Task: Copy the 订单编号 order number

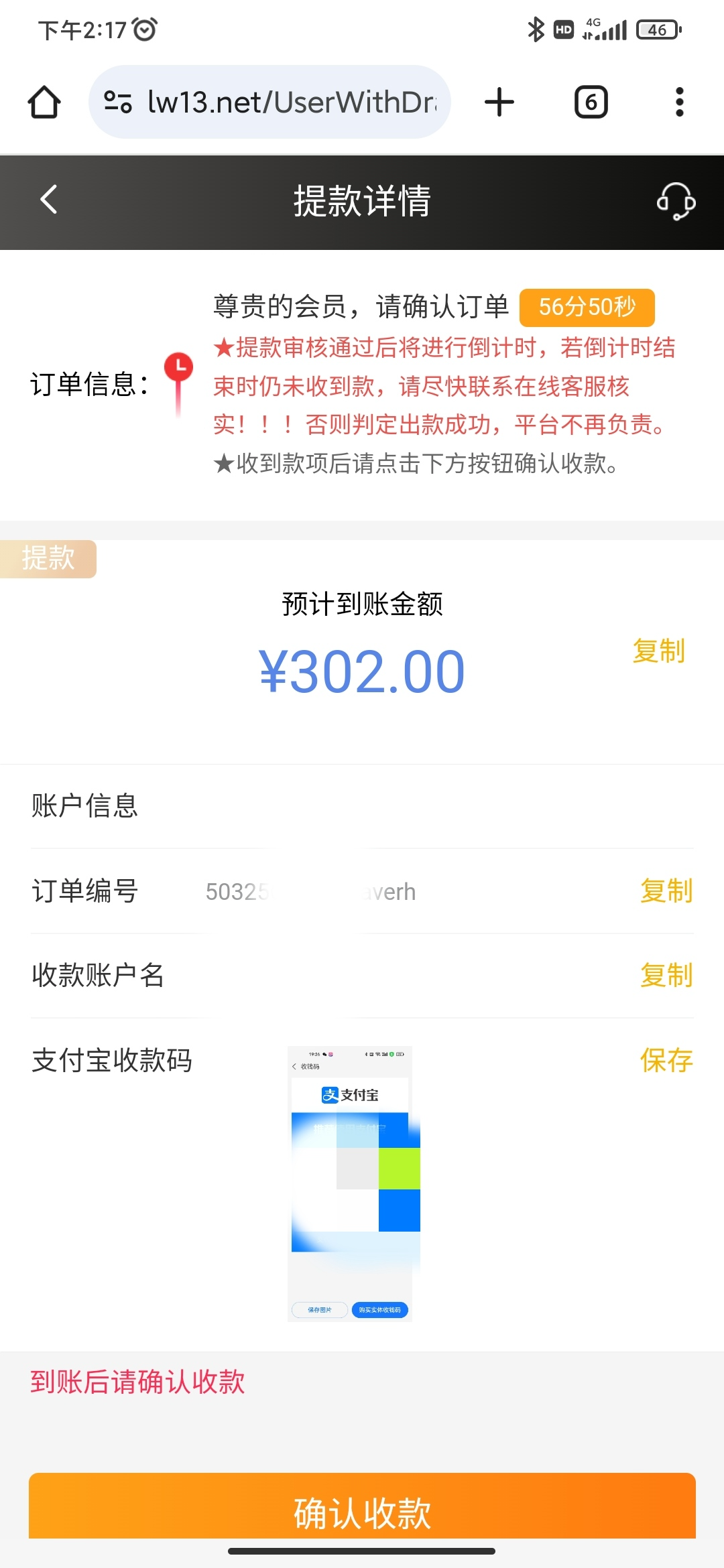Action: [666, 891]
